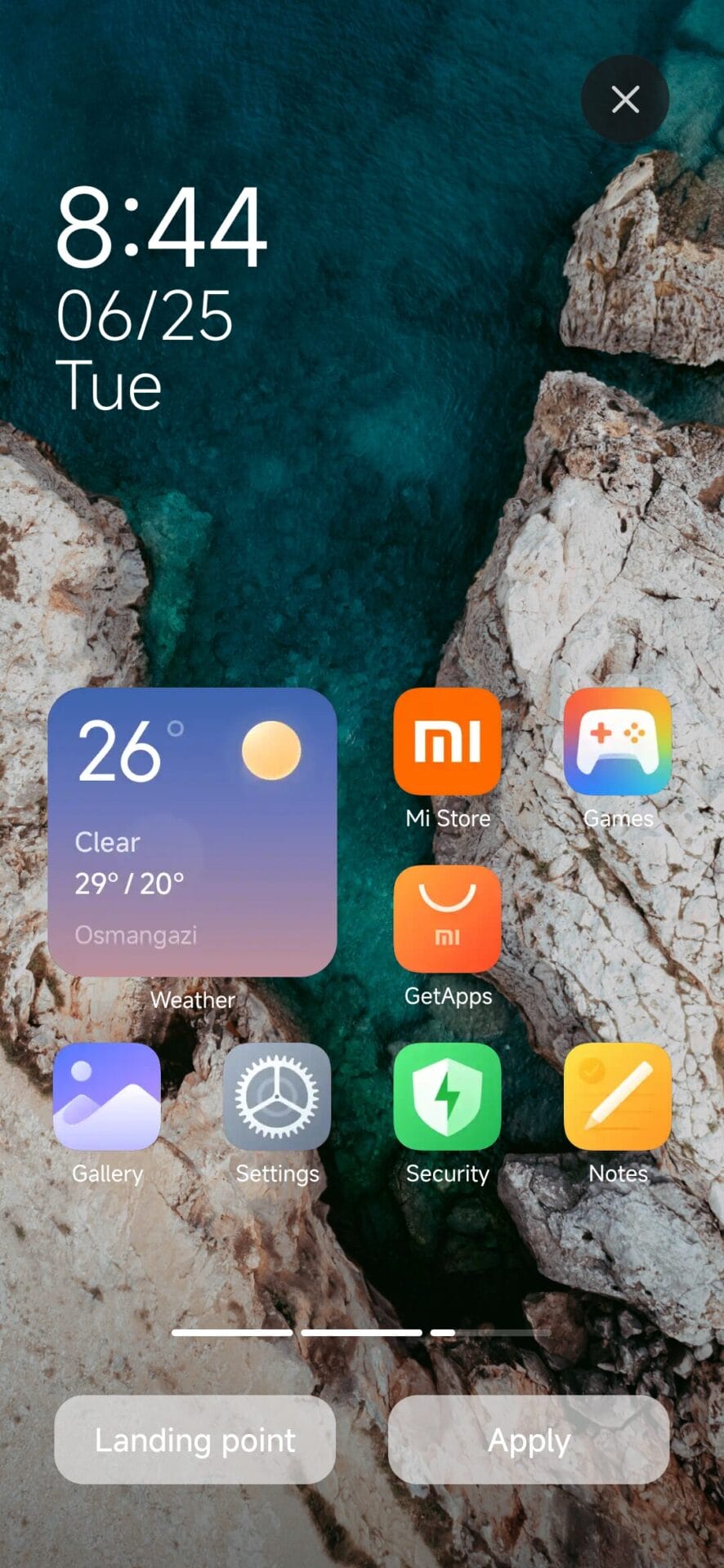Launch the Mi Store app
724x1568 pixels.
pos(447,742)
